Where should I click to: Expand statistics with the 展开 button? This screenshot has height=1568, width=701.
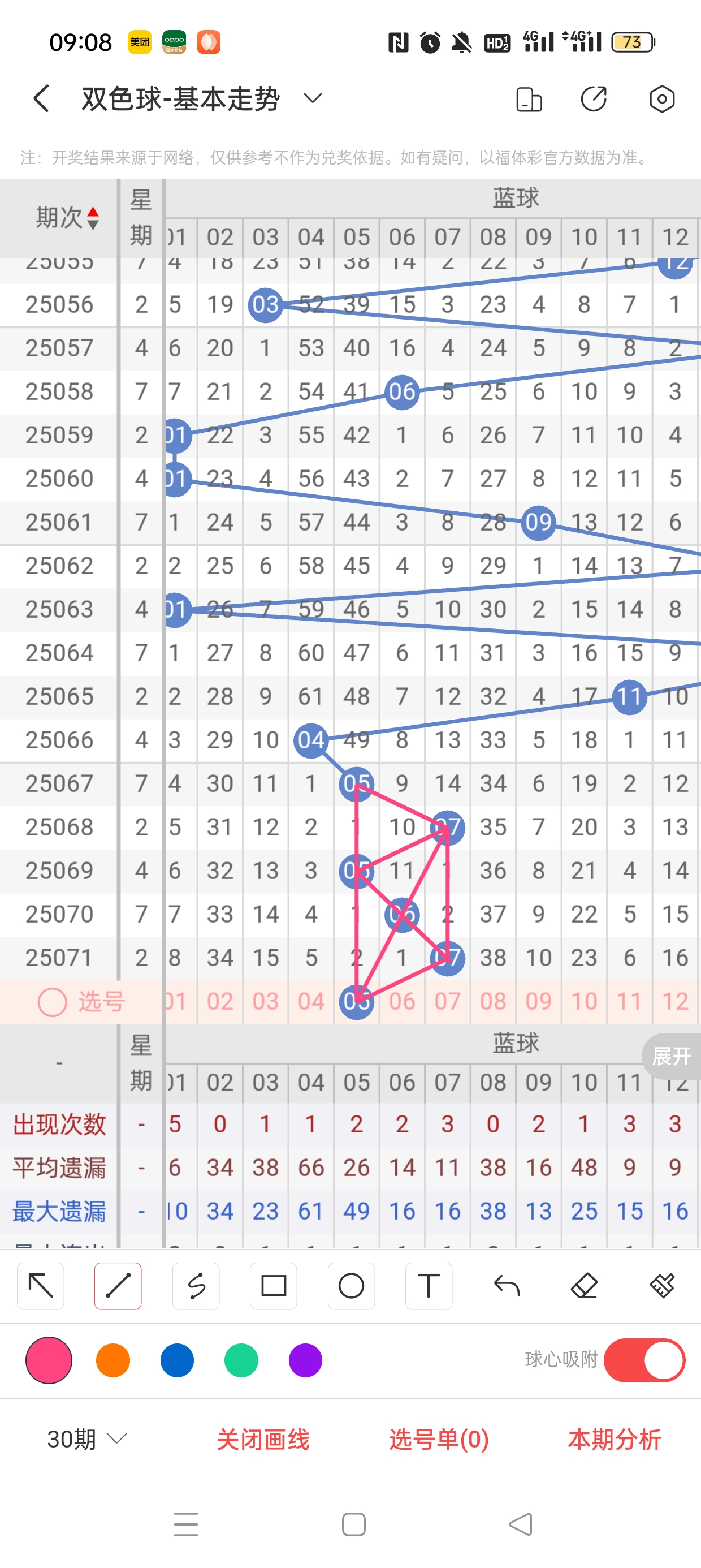coord(671,1056)
